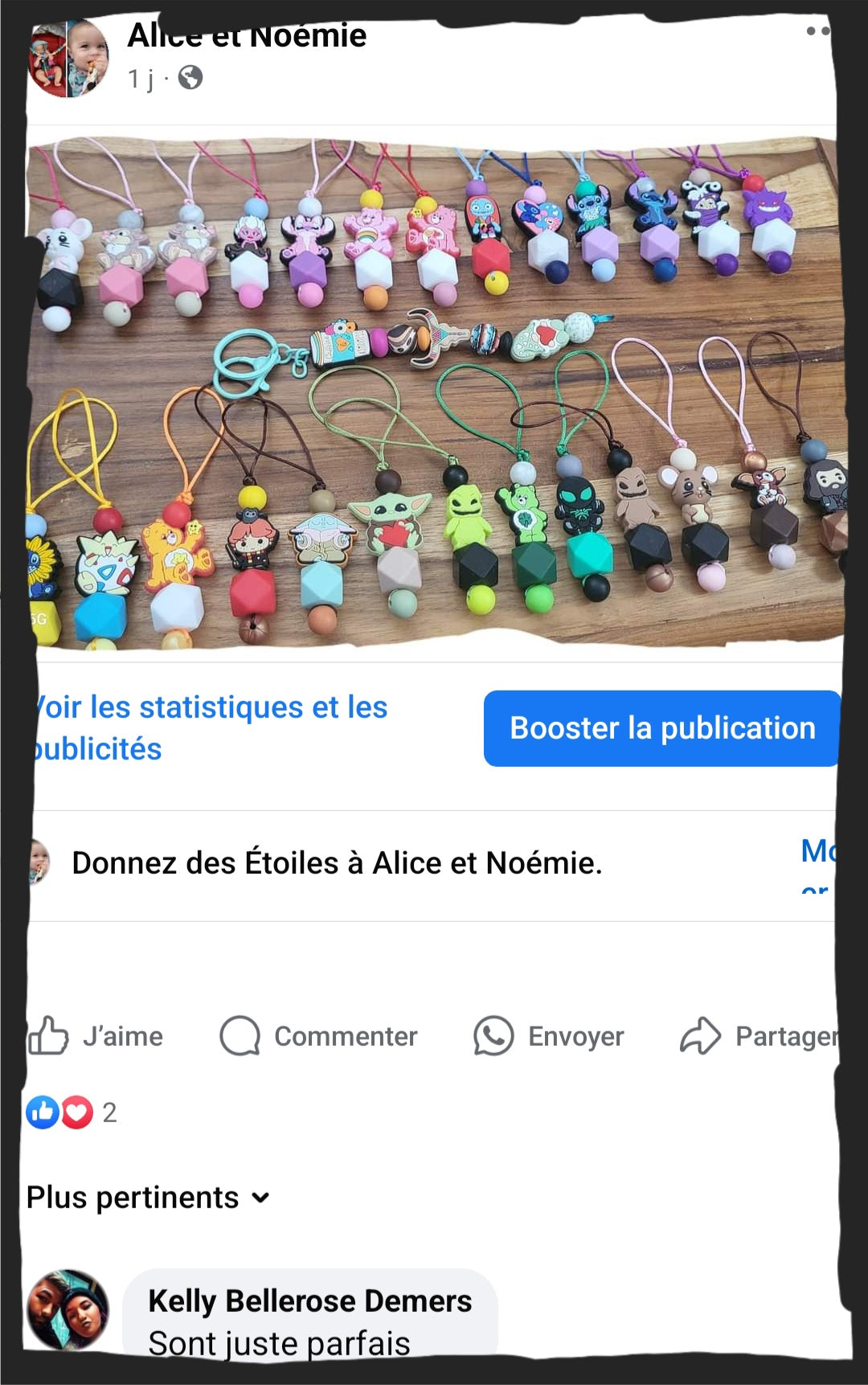Open the keychain photo in the post

pyautogui.click(x=434, y=392)
